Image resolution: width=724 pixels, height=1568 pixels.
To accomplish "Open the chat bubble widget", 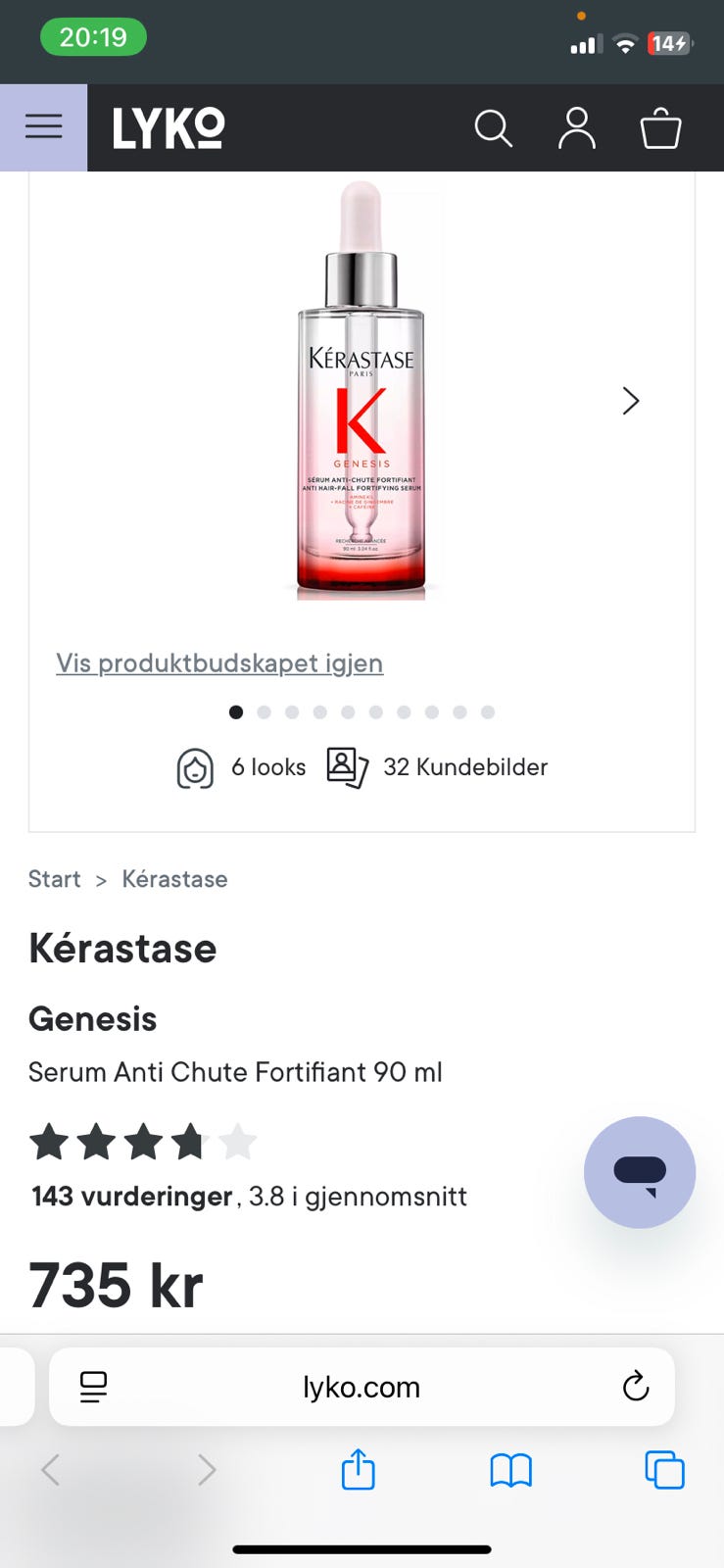I will click(639, 1172).
